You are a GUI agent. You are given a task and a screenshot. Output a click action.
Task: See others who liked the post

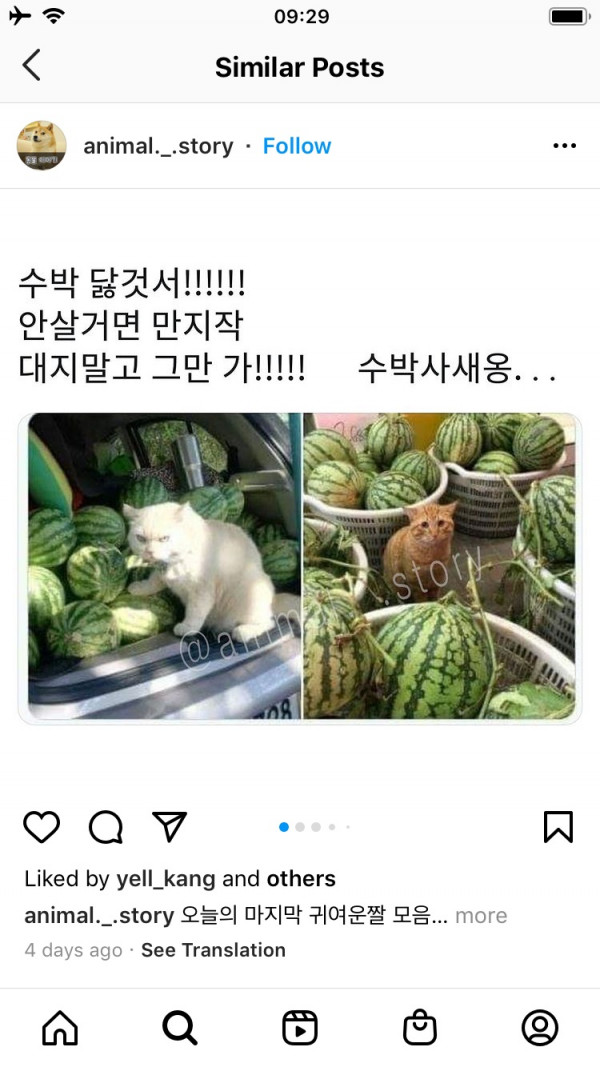point(300,879)
